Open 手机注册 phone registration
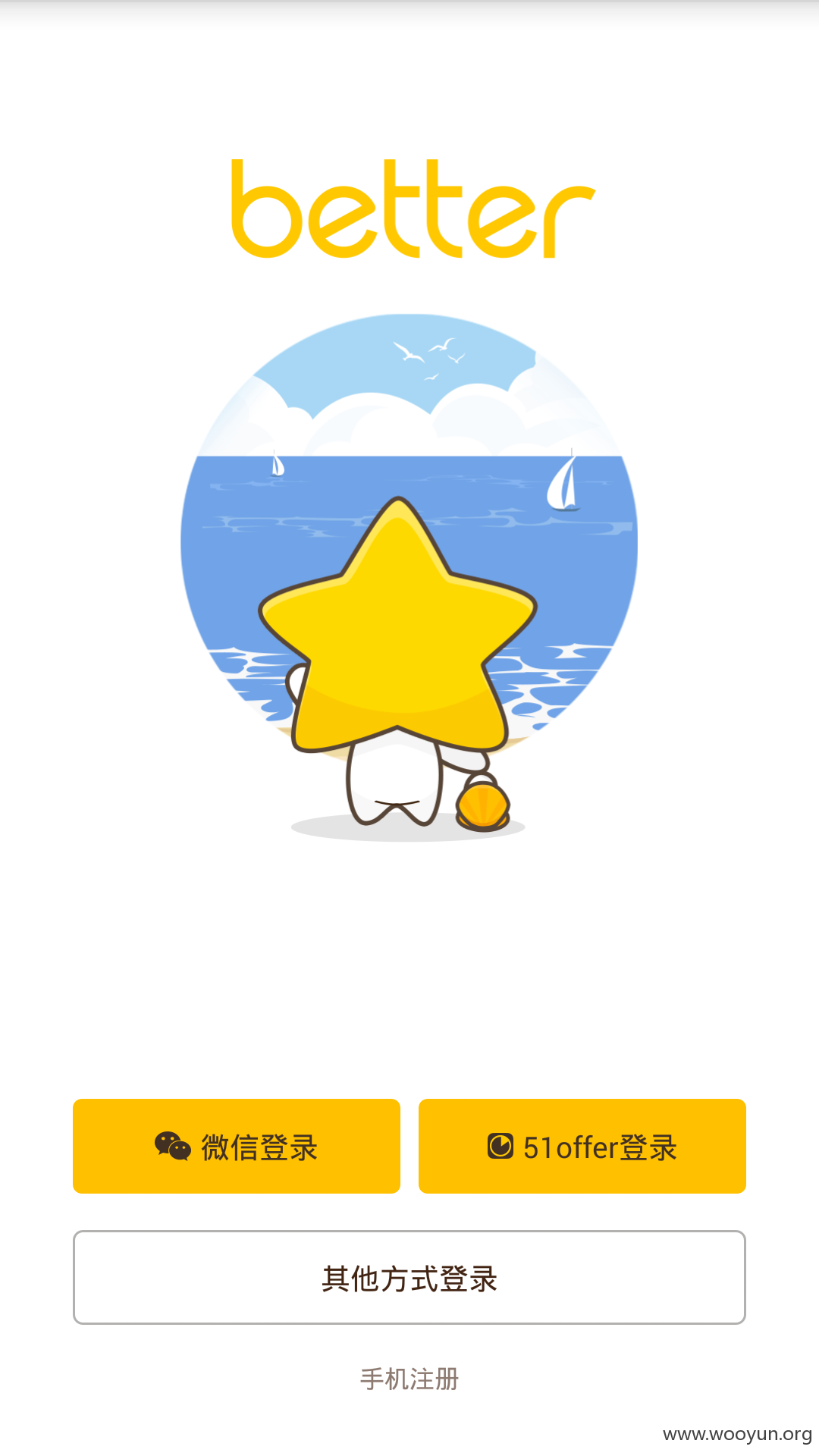The image size is (819, 1456). point(409,1379)
